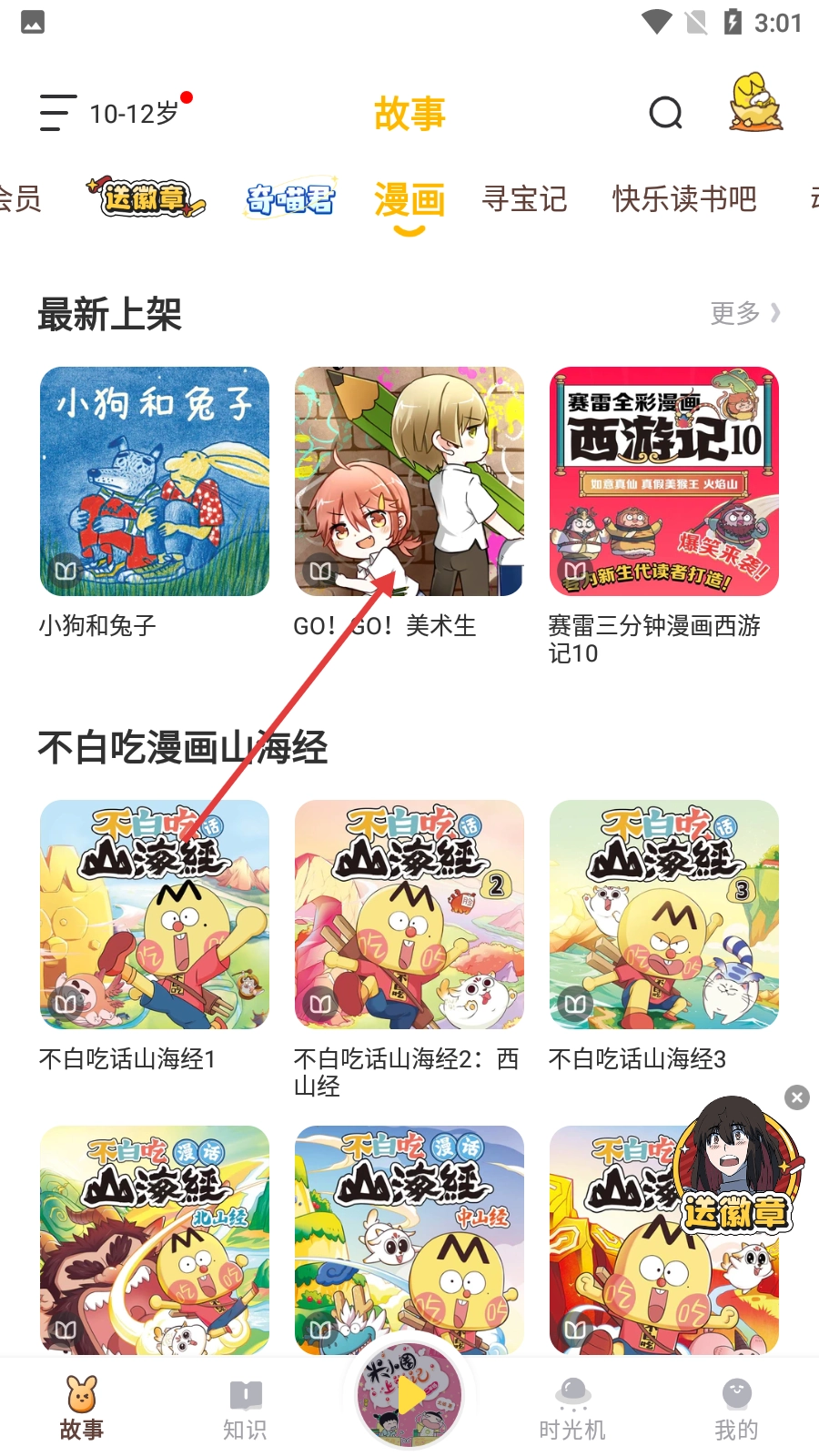This screenshot has width=819, height=1456.
Task: Open 不白吃话山海经1
Action: tap(155, 915)
